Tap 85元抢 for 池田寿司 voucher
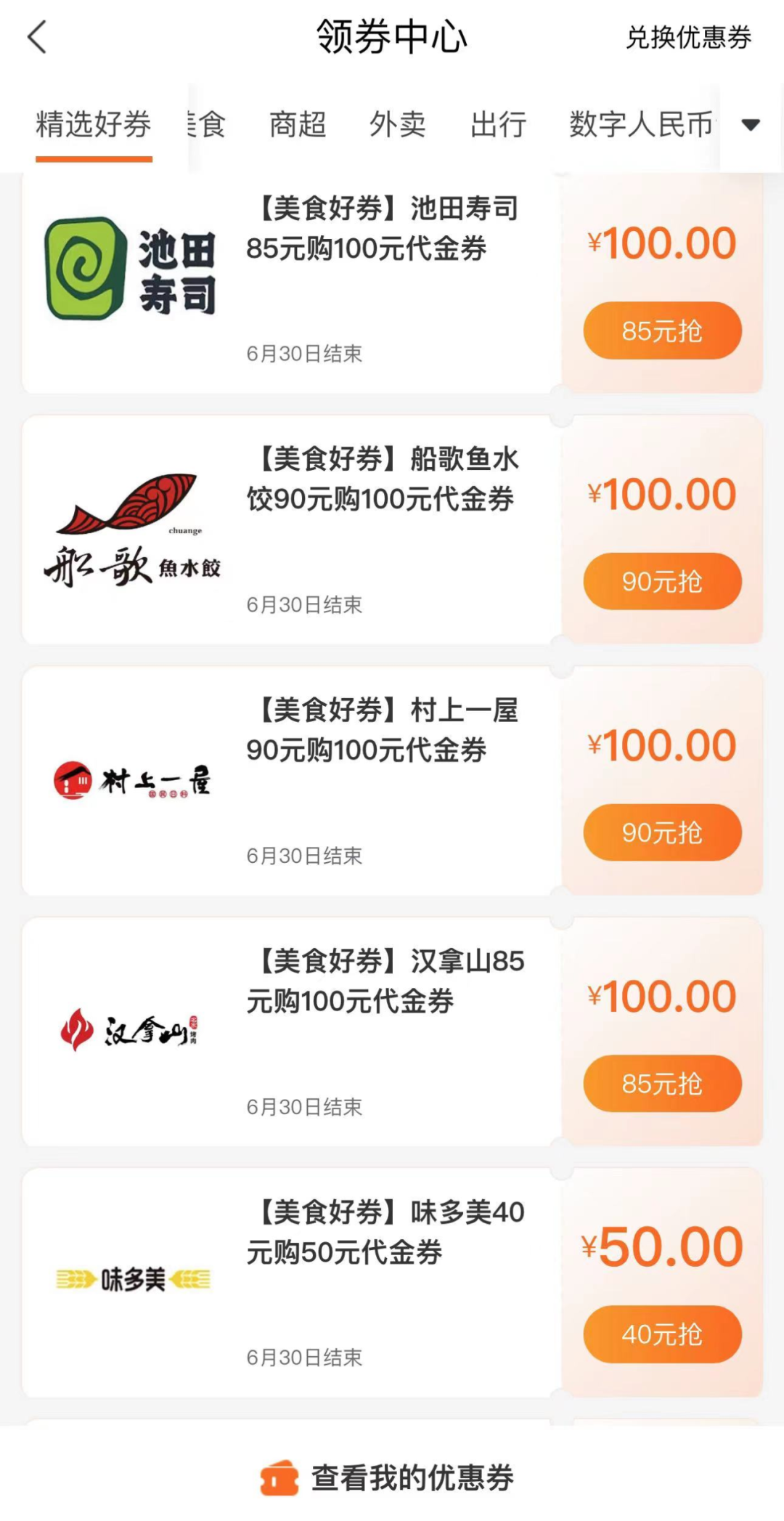This screenshot has height=1521, width=784. (x=662, y=331)
